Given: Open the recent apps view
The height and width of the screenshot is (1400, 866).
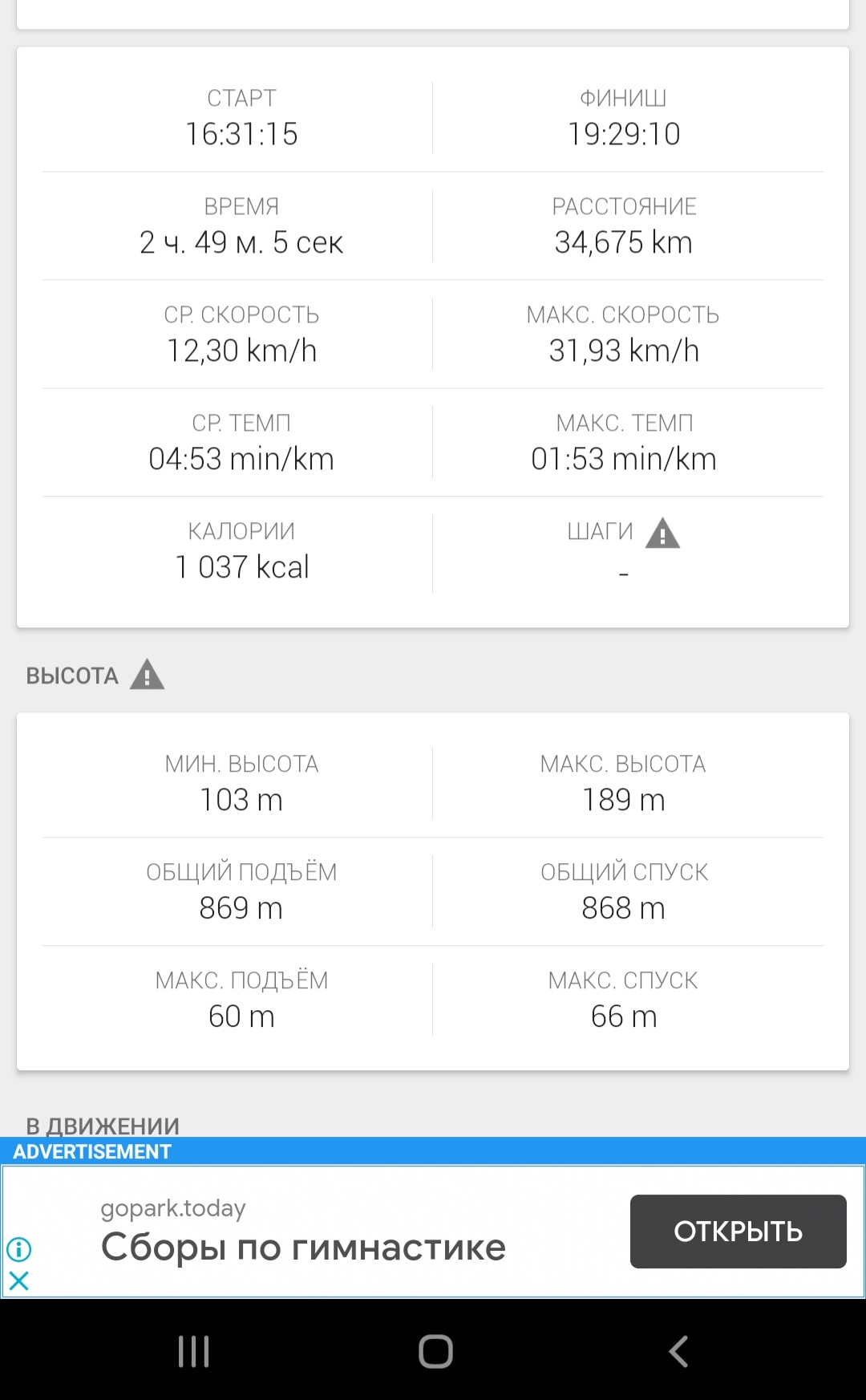Looking at the screenshot, I should click(193, 1351).
